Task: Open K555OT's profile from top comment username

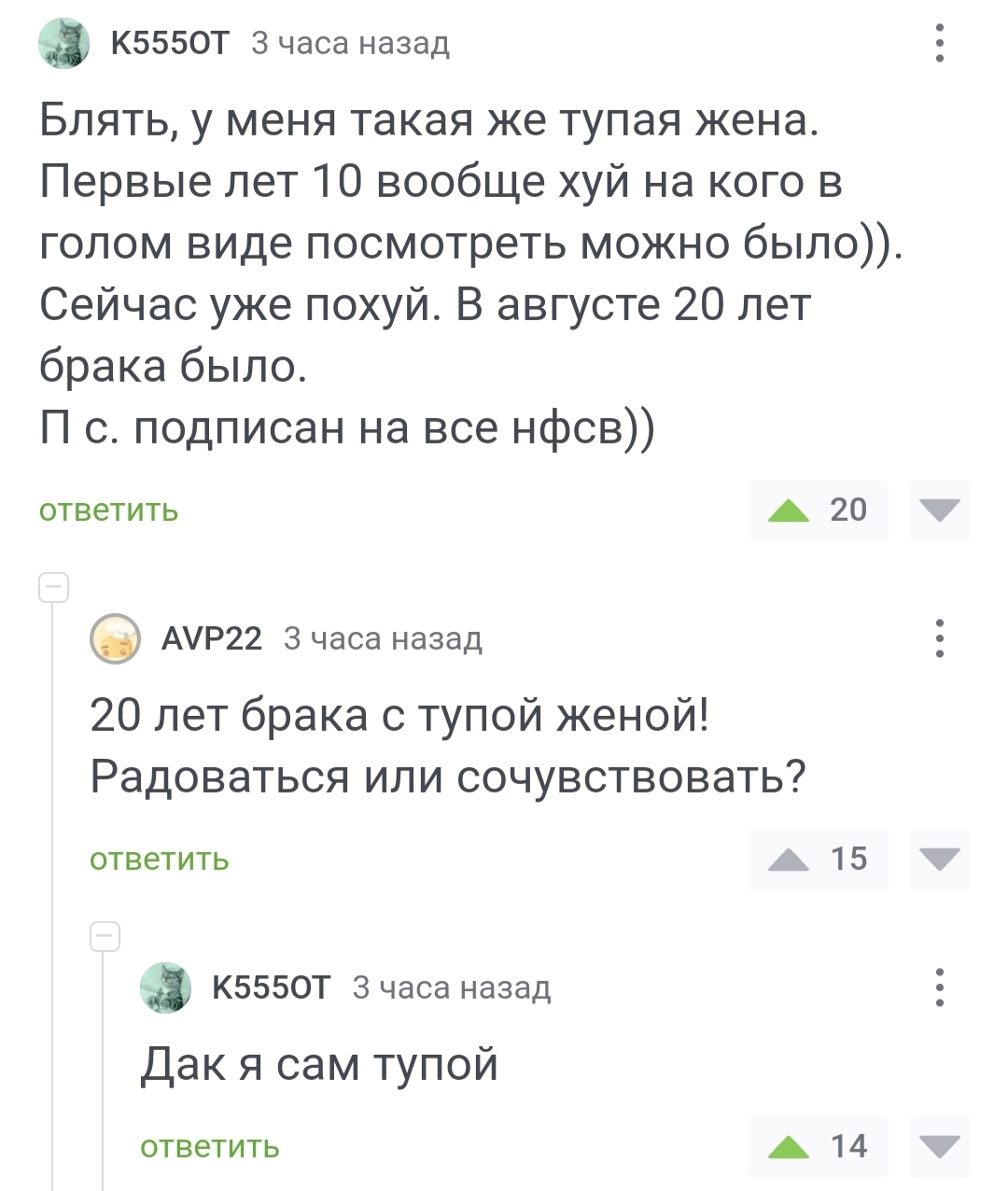Action: (x=169, y=43)
